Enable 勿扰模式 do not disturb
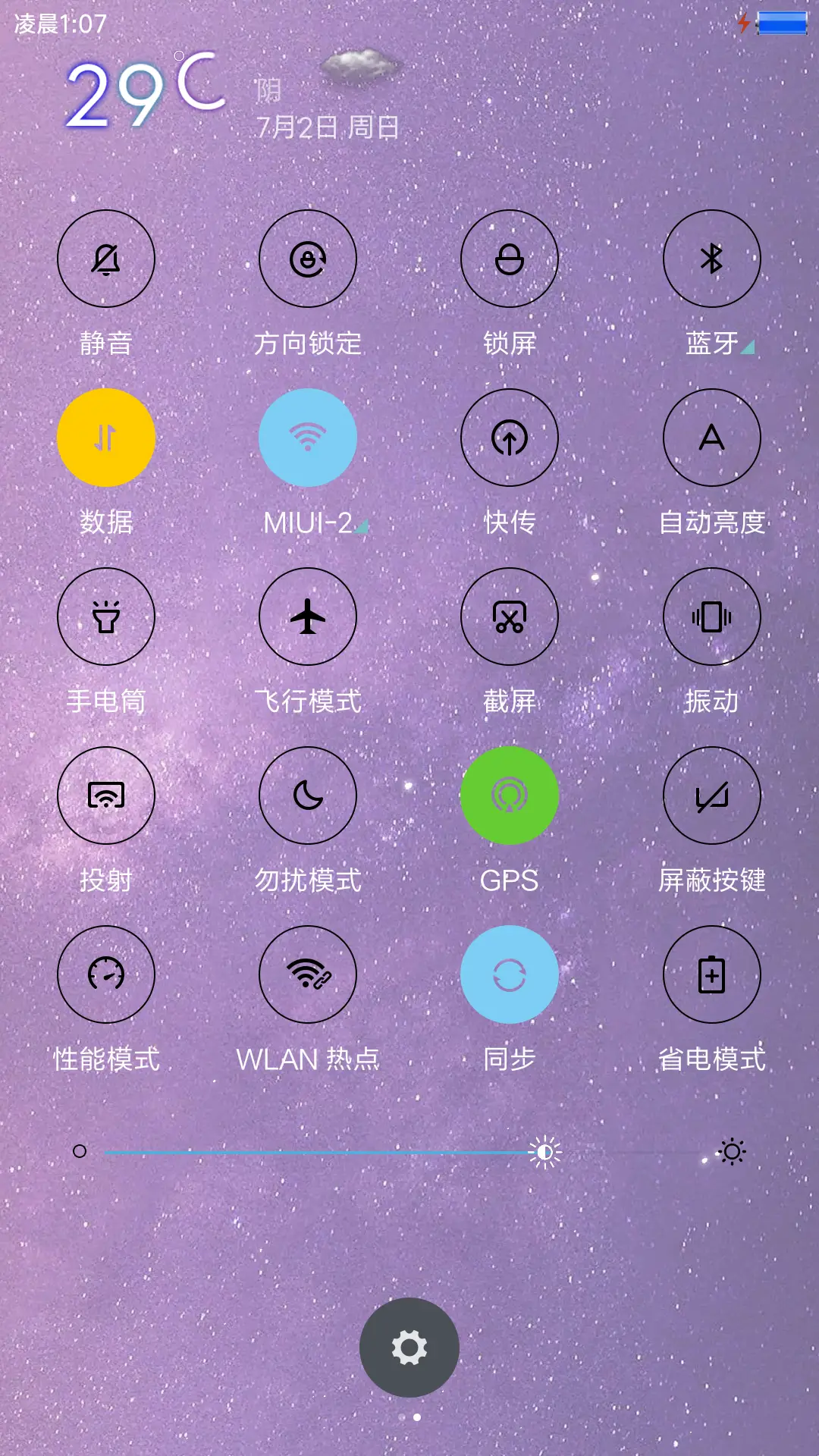This screenshot has width=819, height=1456. (308, 795)
